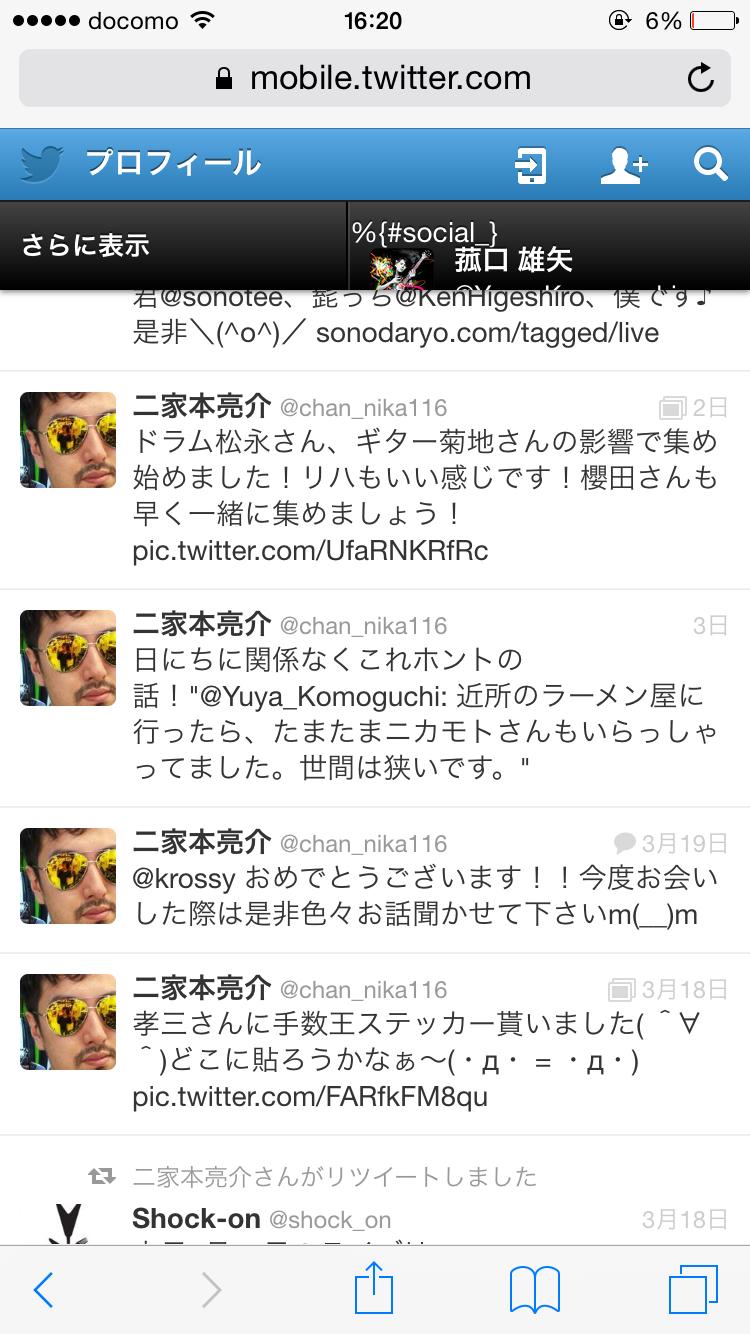Screen dimensions: 750x1334
Task: Tap the Twitter bird logo
Action: click(x=42, y=164)
